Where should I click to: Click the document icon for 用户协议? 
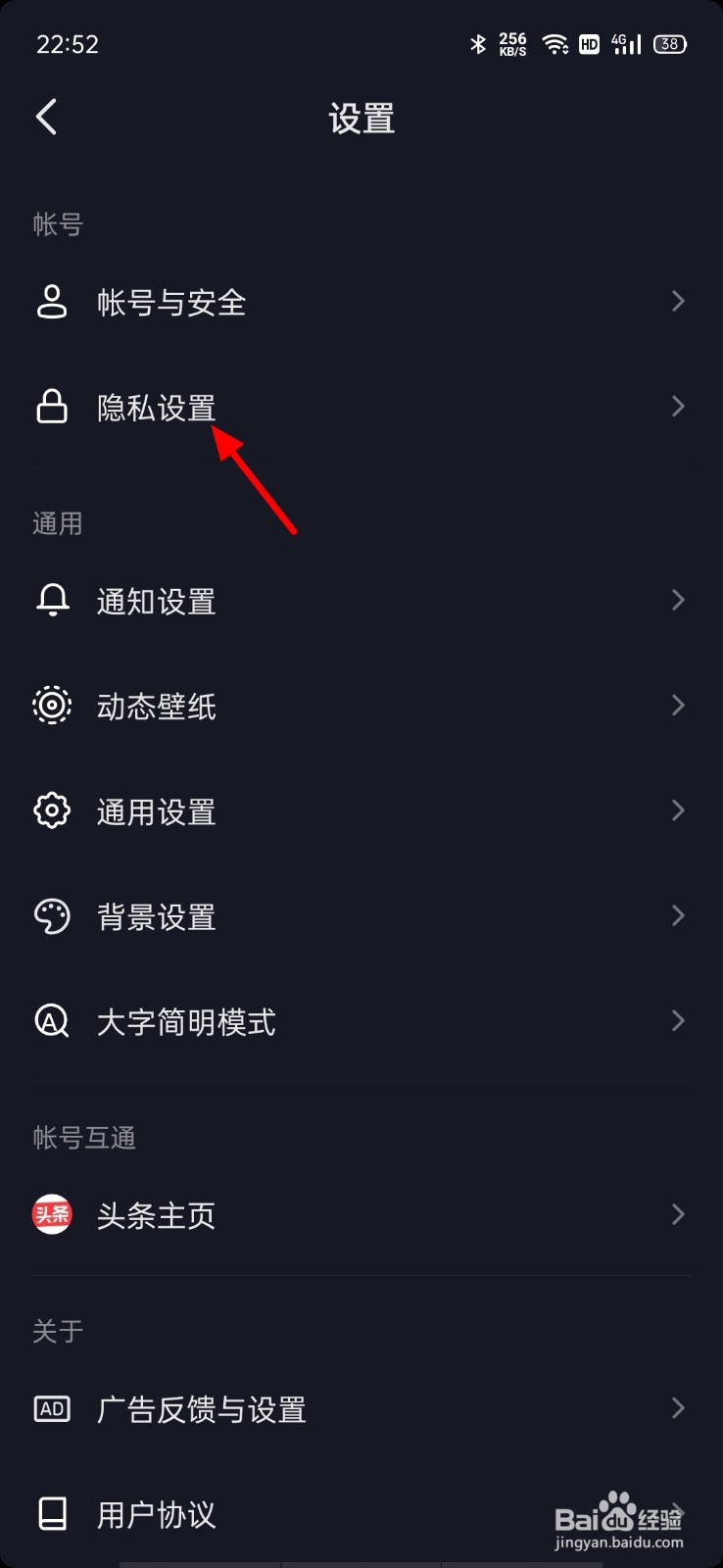52,1513
